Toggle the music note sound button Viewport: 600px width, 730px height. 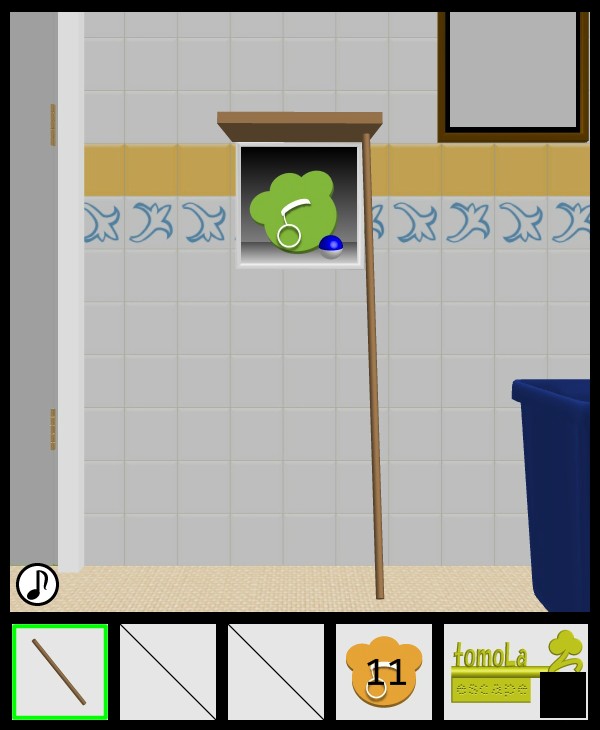tap(37, 584)
